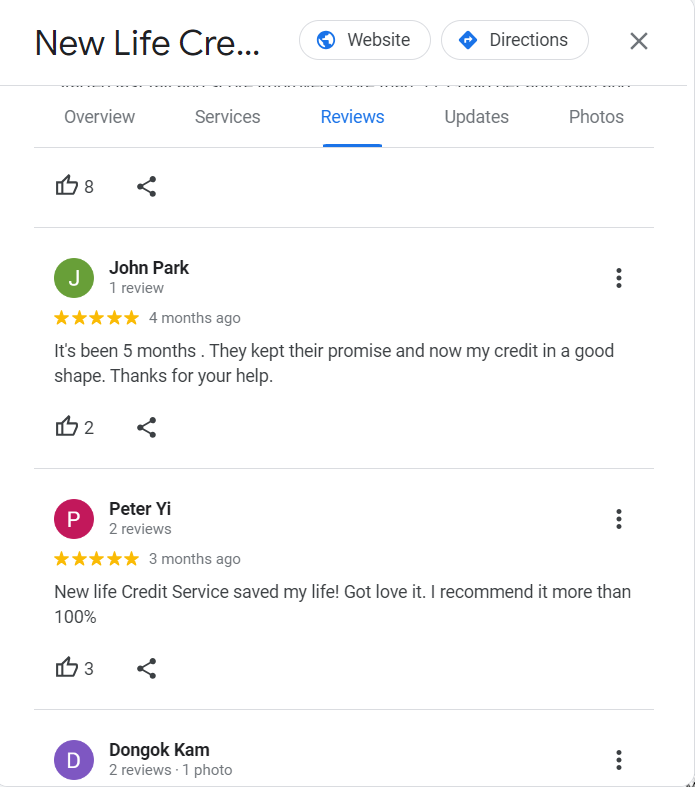Viewport: 695px width, 787px height.
Task: Open the business Website button
Action: point(364,40)
